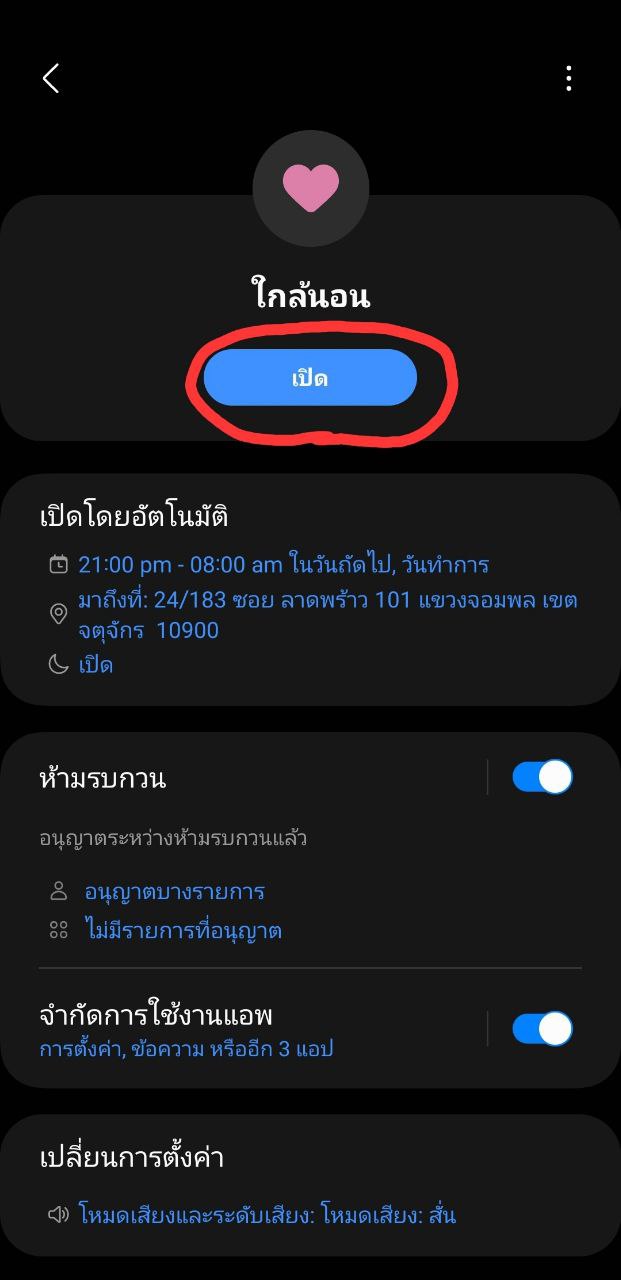Open the three-dot overflow menu
Image resolution: width=621 pixels, height=1280 pixels.
click(568, 78)
